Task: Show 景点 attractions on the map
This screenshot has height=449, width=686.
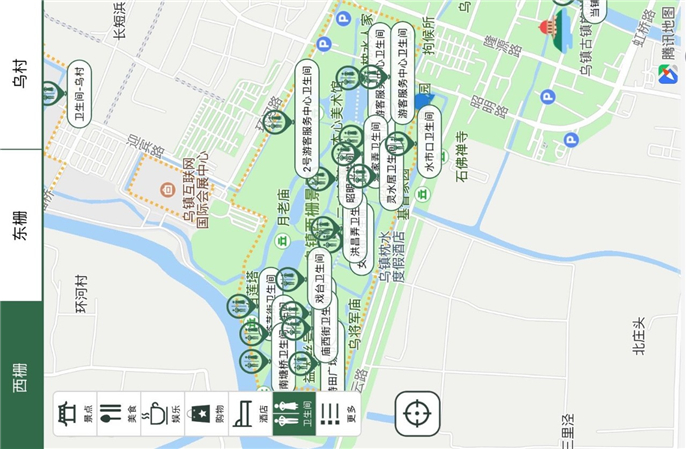Action: point(69,413)
